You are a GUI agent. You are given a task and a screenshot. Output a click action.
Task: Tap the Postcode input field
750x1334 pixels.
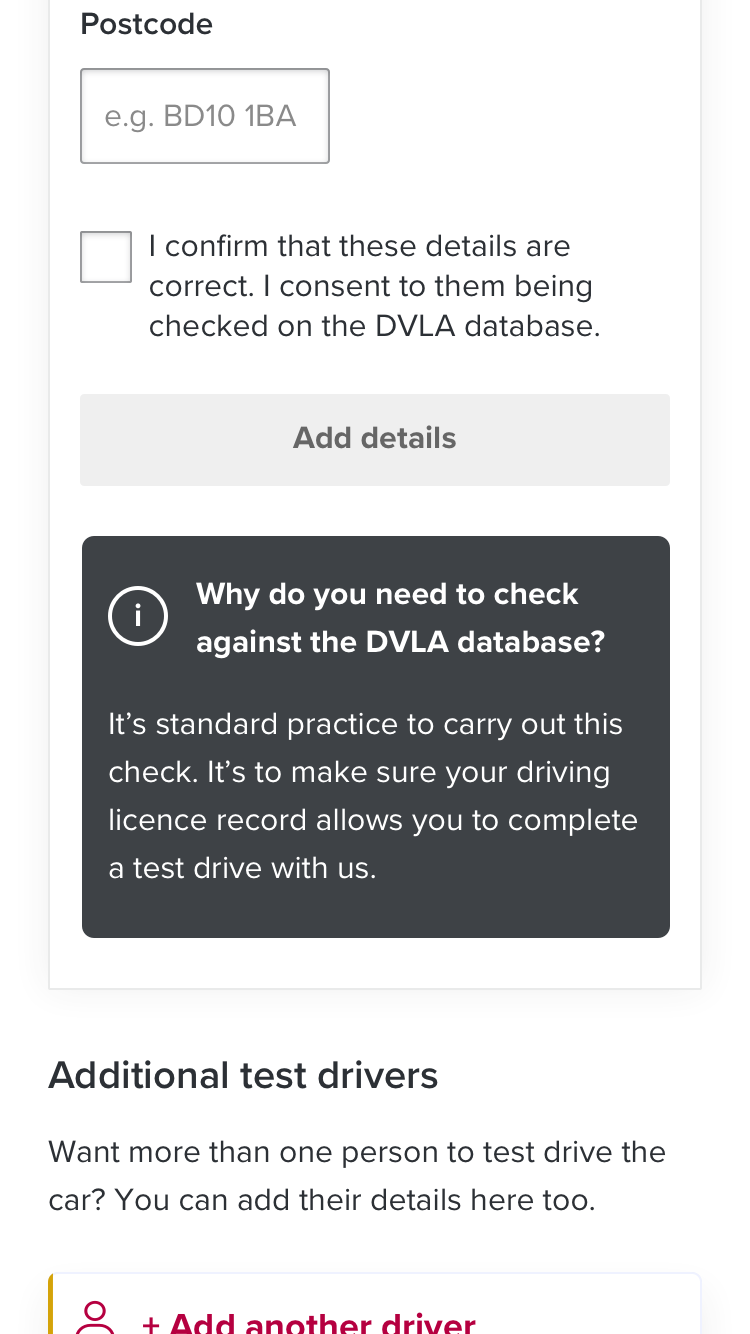click(x=205, y=116)
